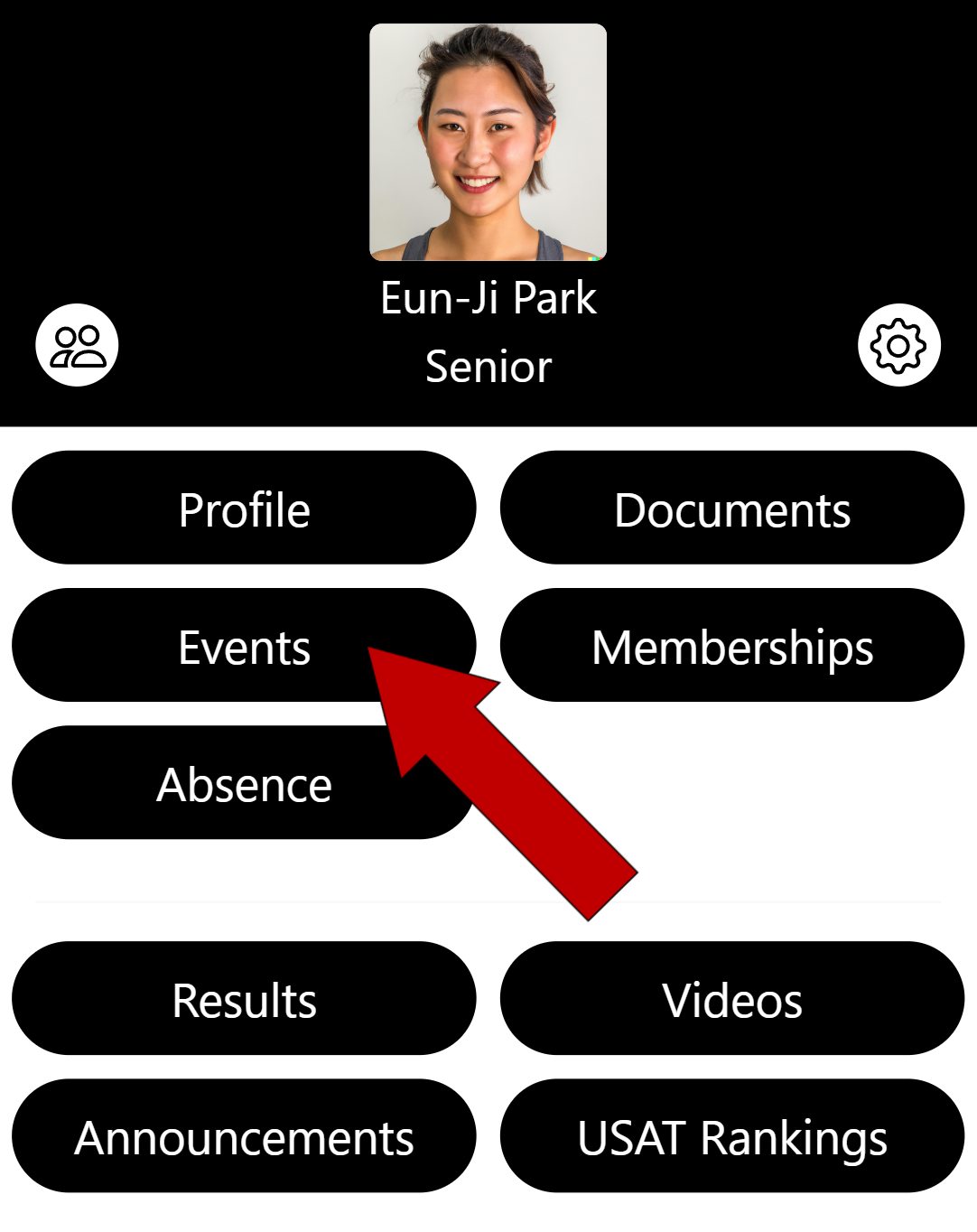Tap Eun-Ji Park's profile photo
This screenshot has width=977, height=1232.
coord(488,142)
